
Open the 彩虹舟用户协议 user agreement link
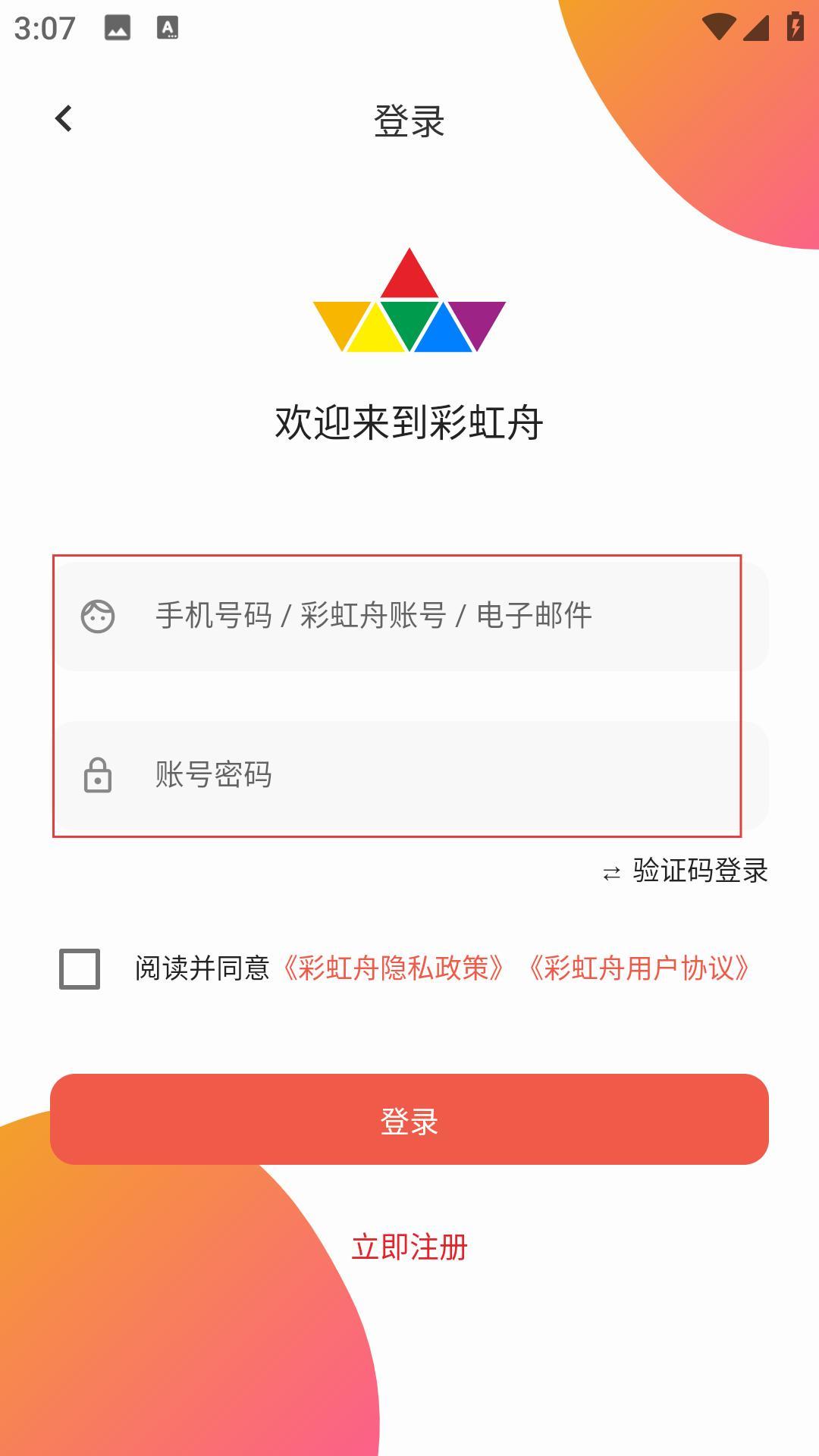[x=639, y=968]
